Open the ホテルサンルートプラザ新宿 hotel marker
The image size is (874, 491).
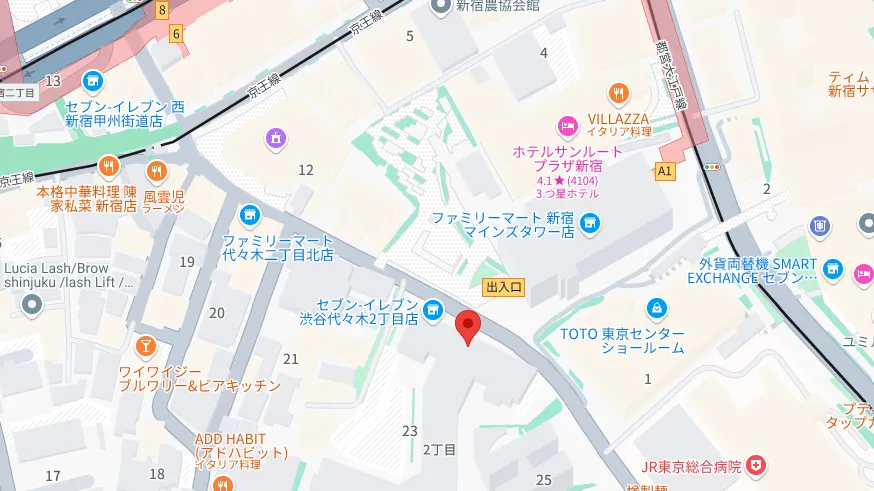(x=567, y=125)
